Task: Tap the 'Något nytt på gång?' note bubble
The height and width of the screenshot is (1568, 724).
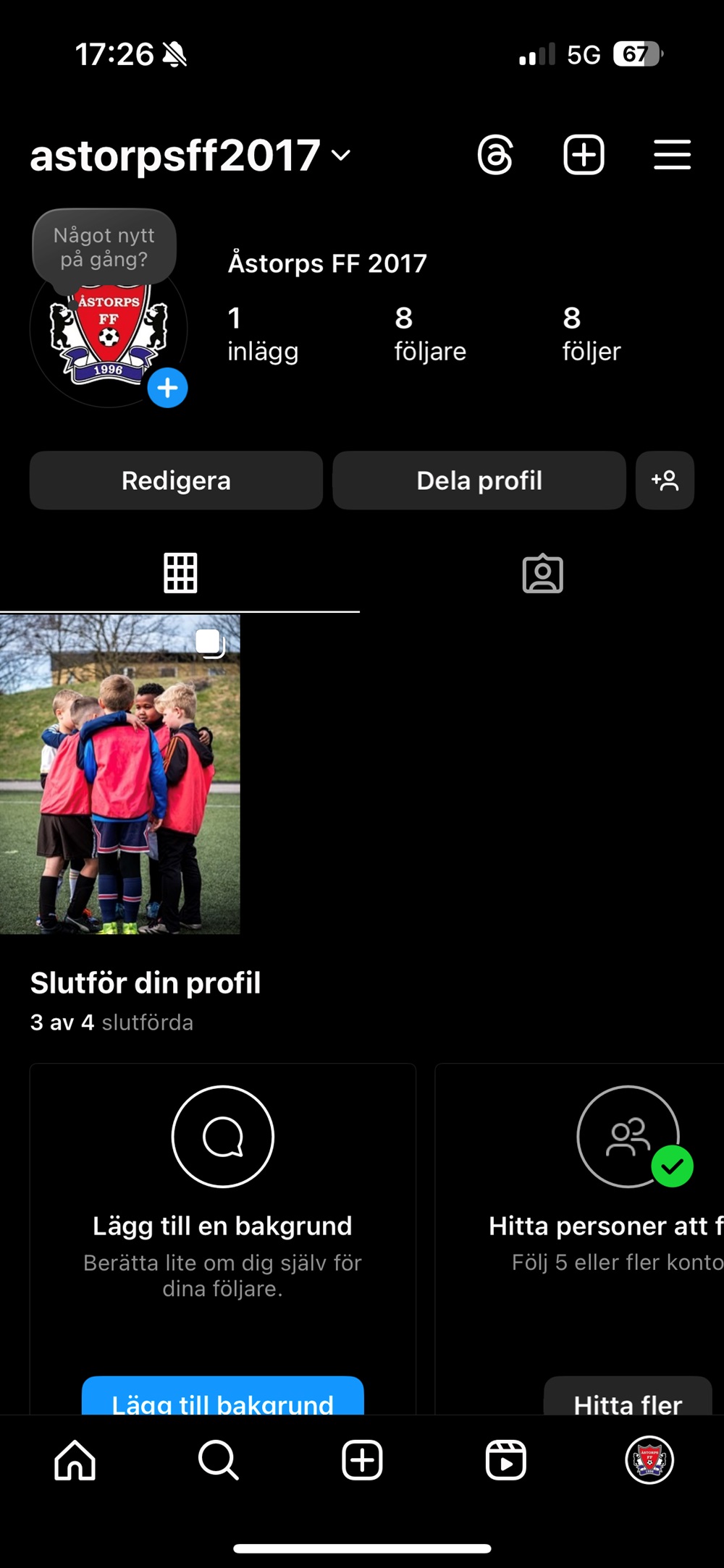Action: pos(104,247)
